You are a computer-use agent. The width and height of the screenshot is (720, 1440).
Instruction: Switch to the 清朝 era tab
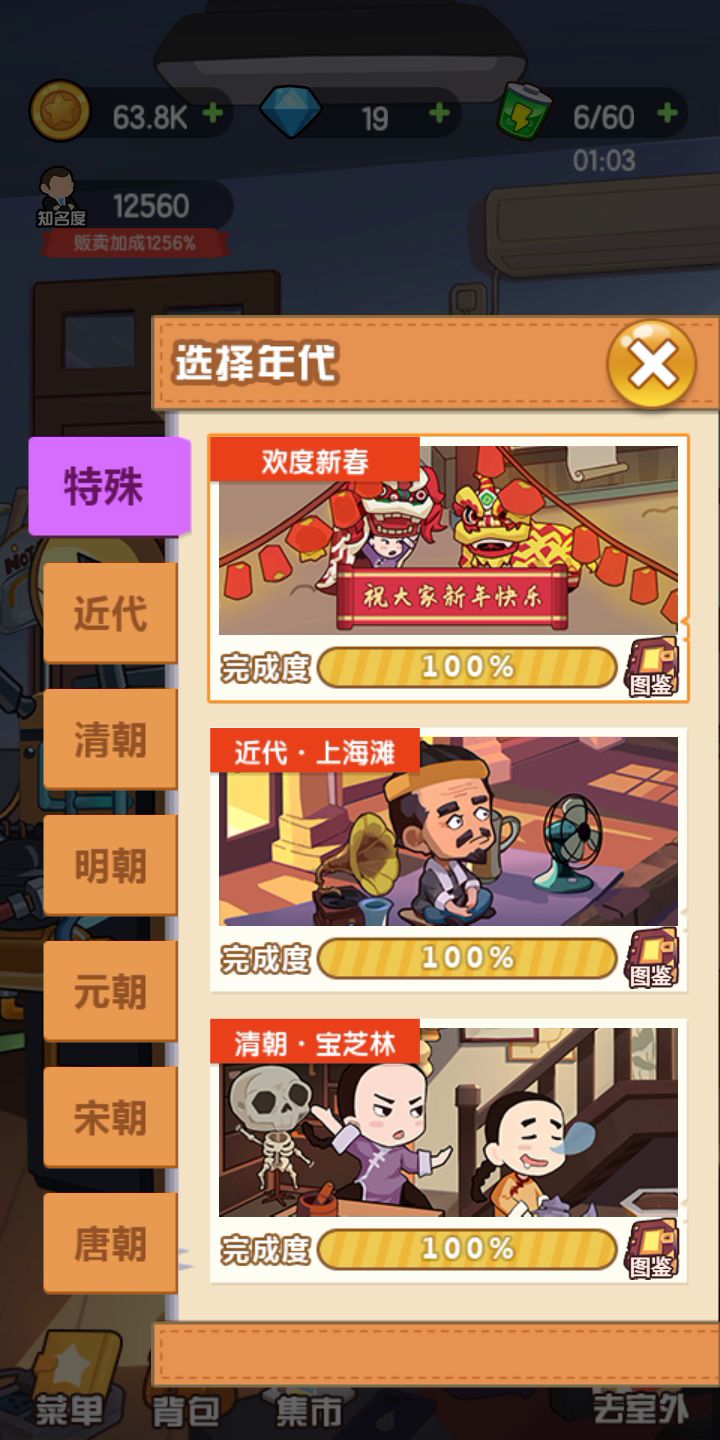point(110,739)
